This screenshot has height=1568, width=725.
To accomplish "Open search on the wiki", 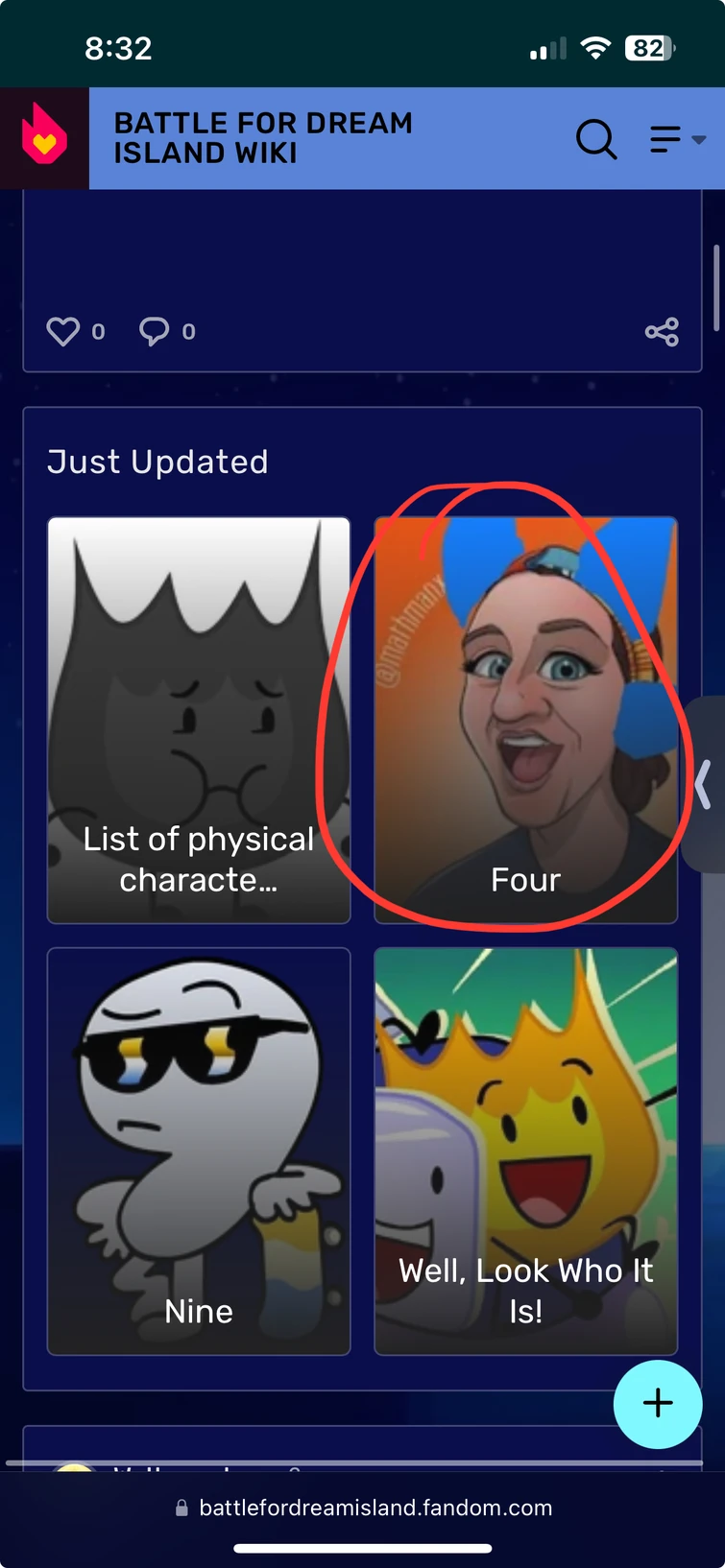I will (596, 139).
